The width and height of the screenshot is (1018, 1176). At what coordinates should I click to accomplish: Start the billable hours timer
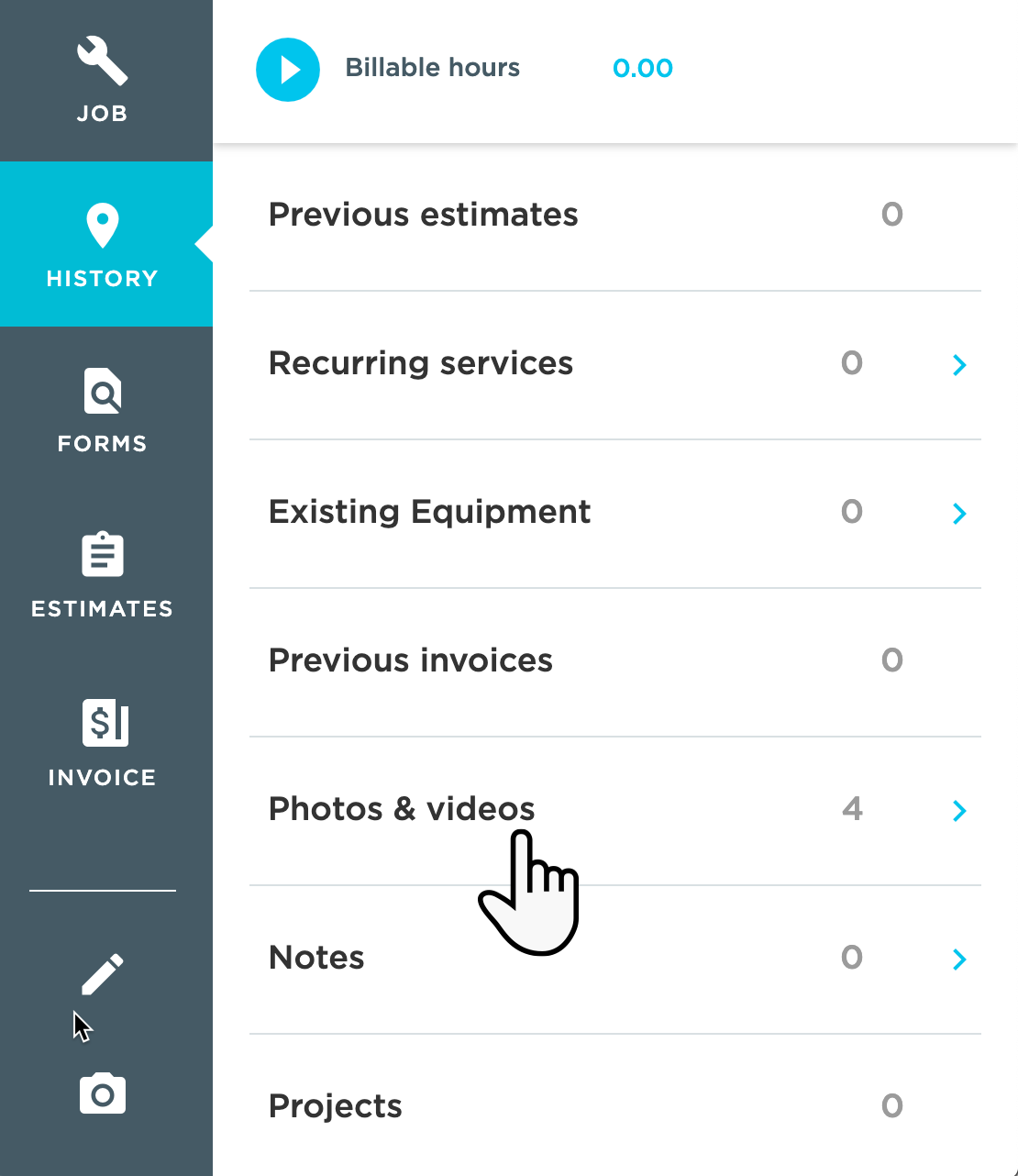pos(288,70)
